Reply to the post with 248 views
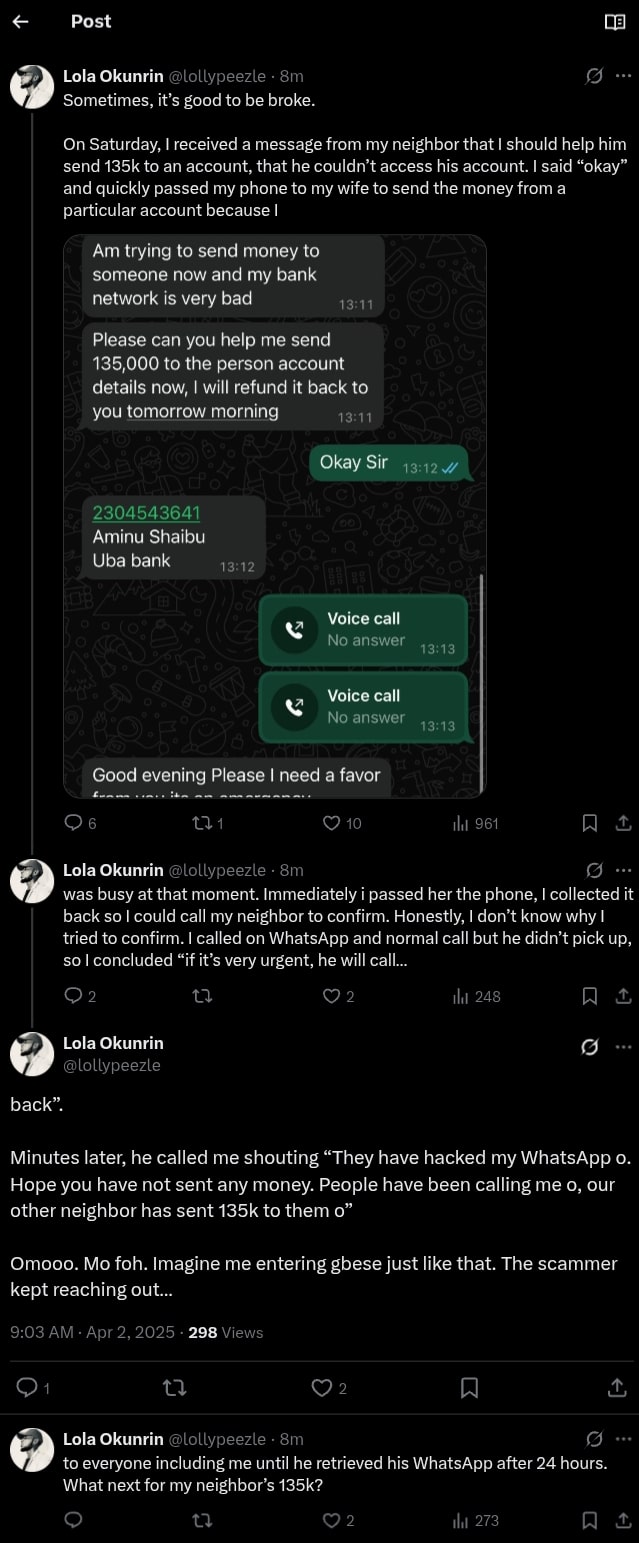Screen dimensions: 639x1543 point(73,996)
